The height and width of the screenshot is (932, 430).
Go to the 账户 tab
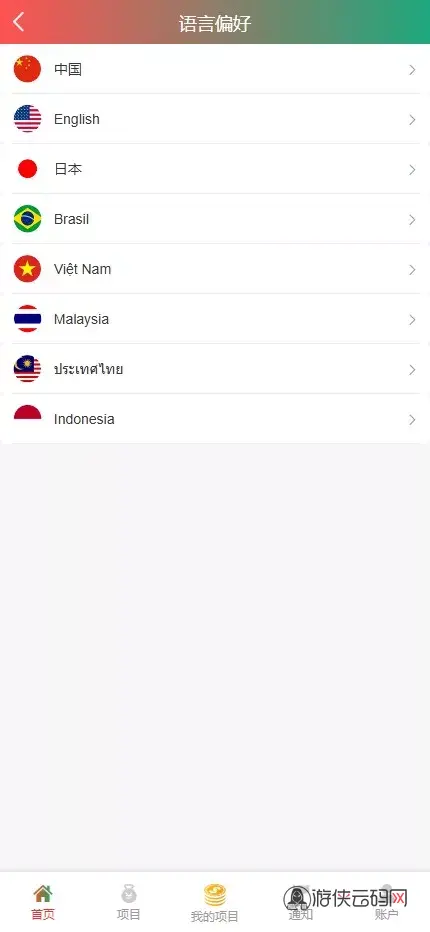387,902
